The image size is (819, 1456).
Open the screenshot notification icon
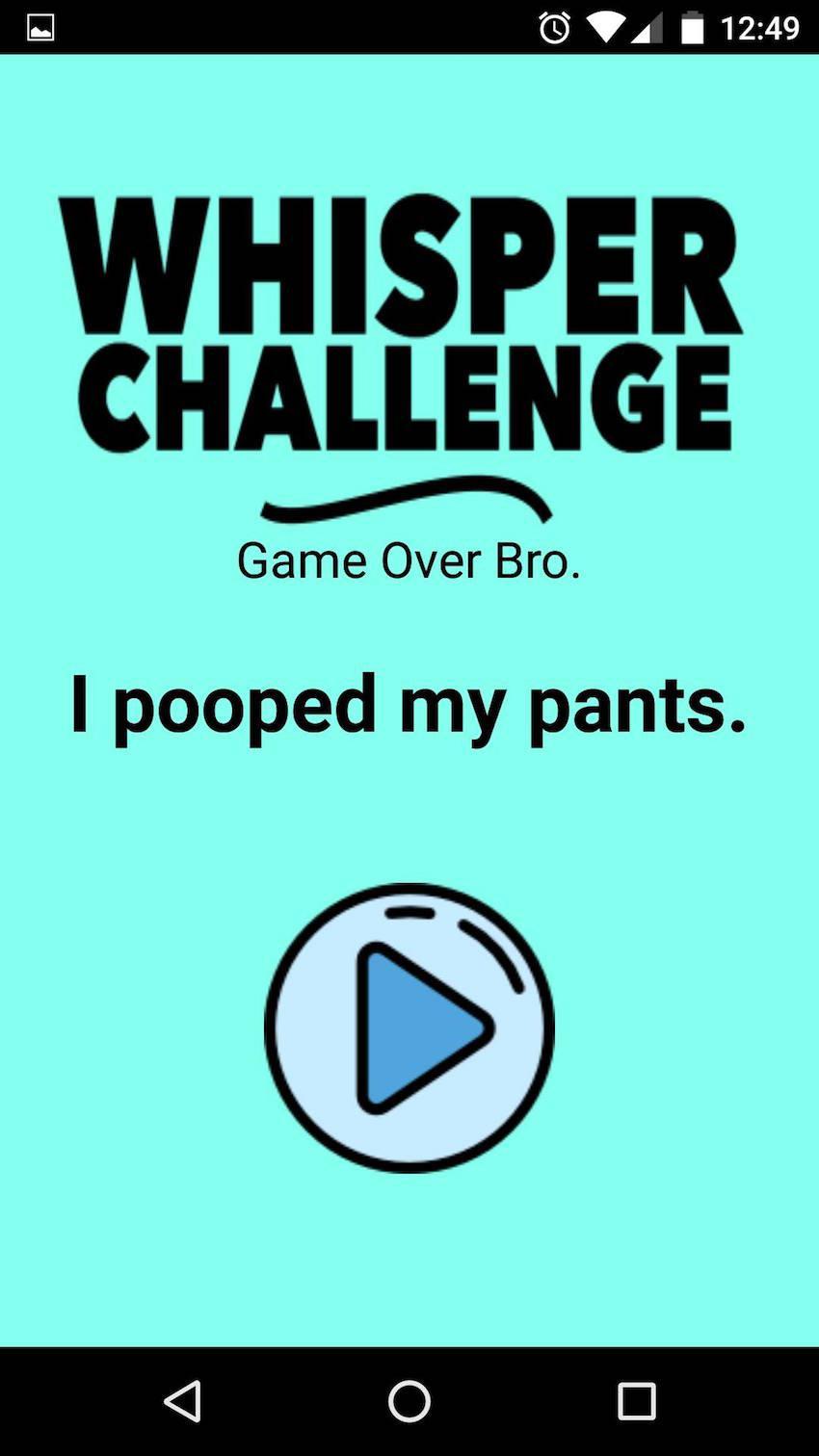(x=40, y=26)
